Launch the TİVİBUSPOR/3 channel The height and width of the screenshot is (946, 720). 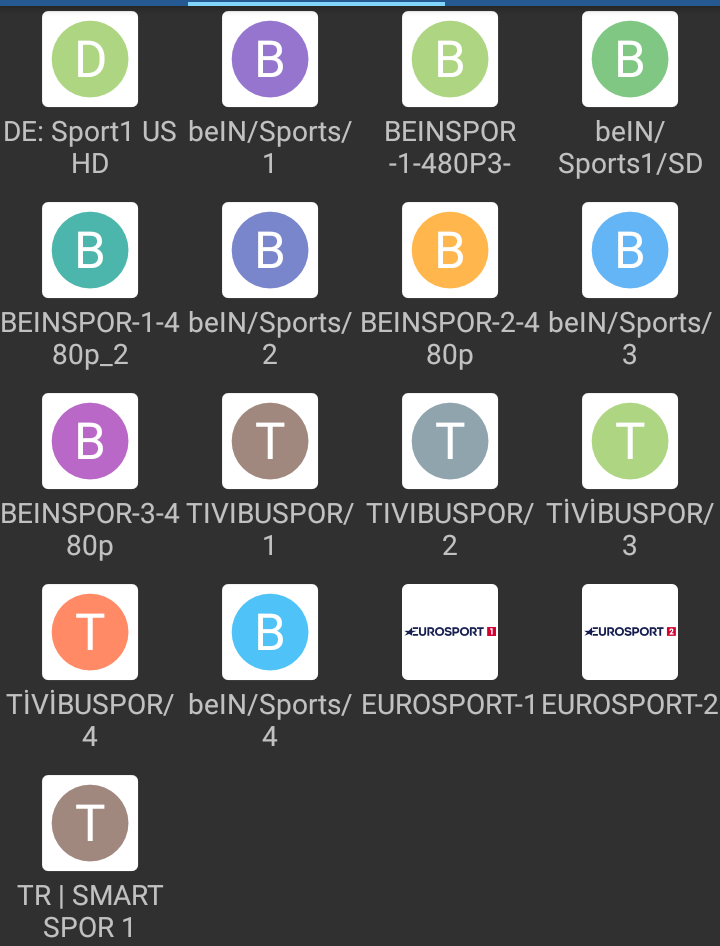(630, 441)
